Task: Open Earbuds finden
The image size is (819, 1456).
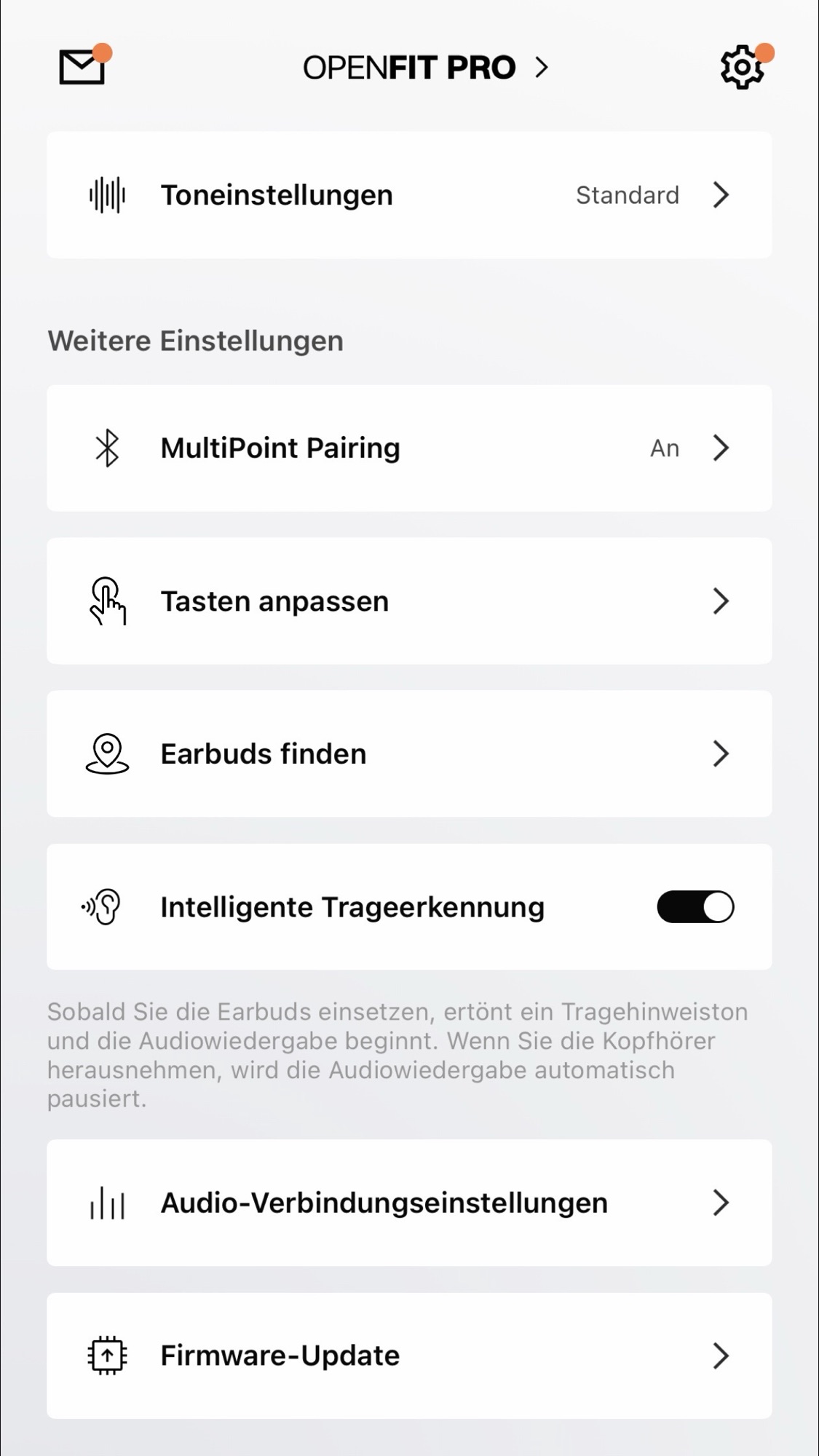Action: coord(409,753)
